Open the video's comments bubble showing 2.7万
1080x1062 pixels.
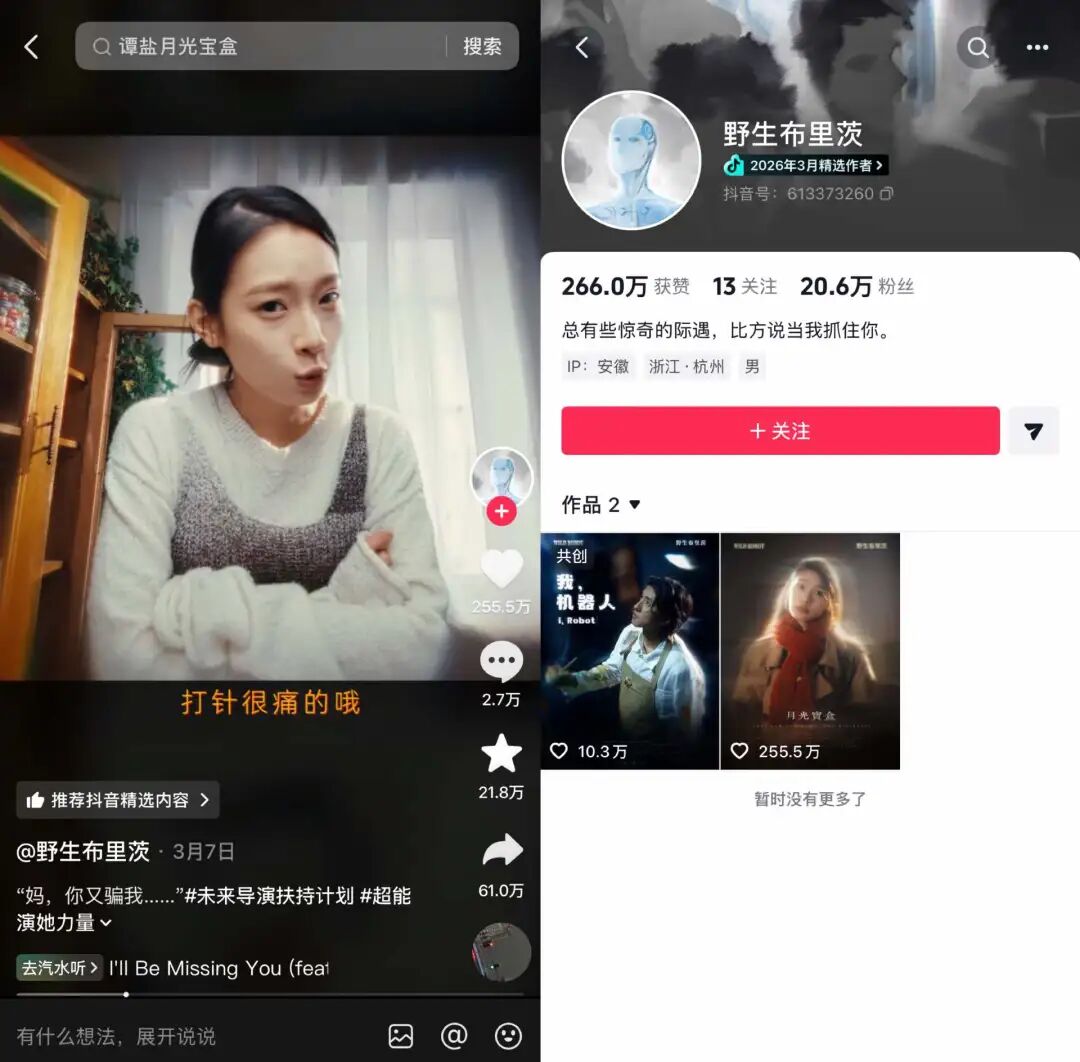tap(501, 662)
